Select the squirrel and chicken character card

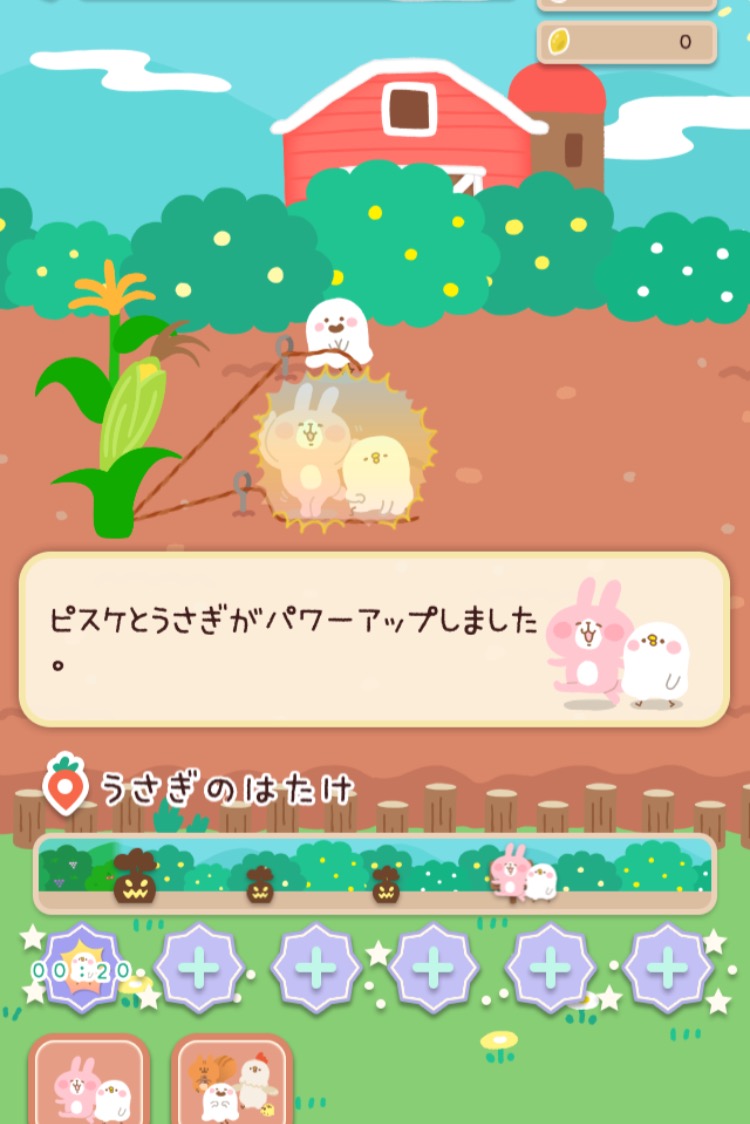pos(232,1085)
